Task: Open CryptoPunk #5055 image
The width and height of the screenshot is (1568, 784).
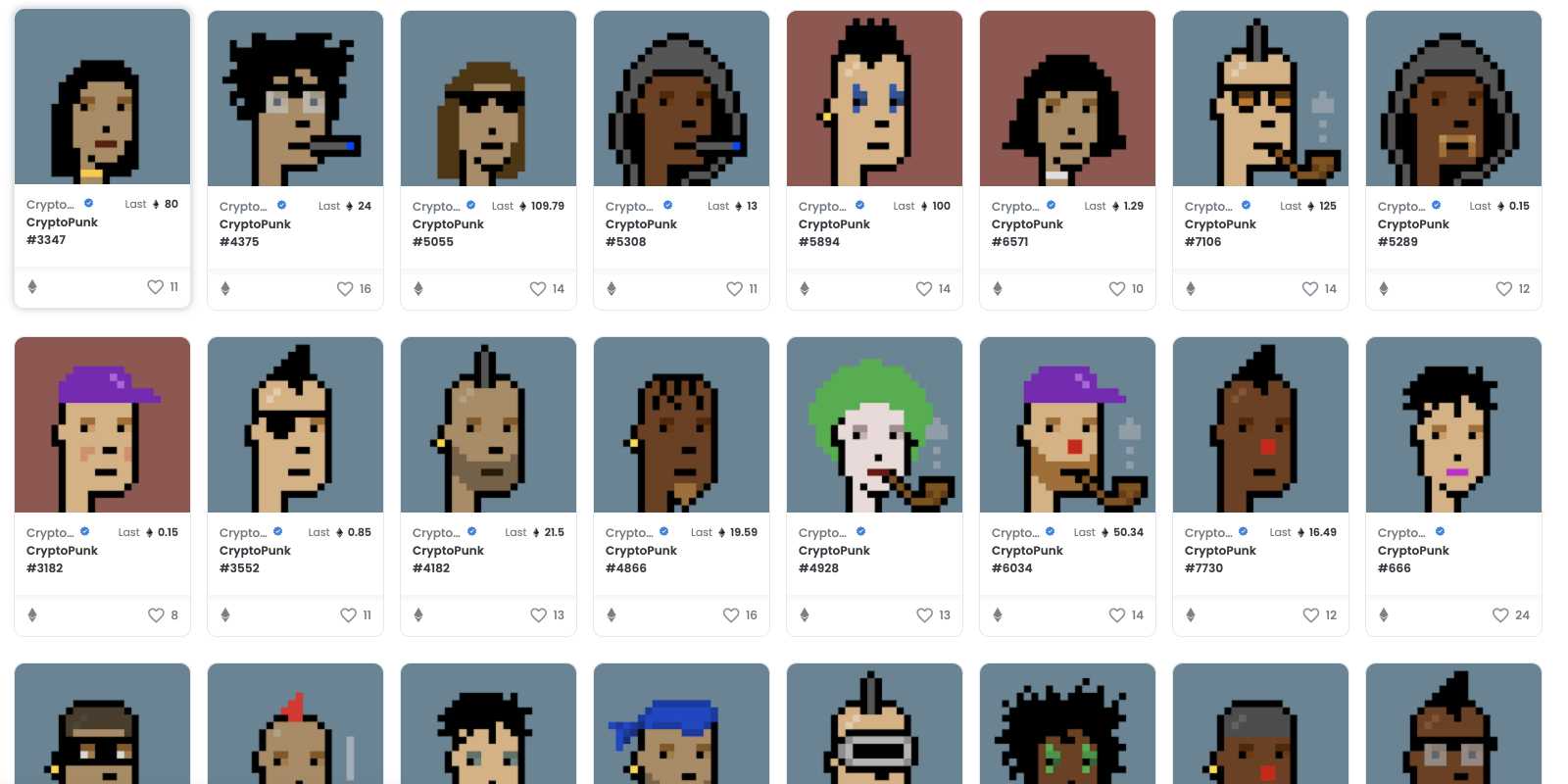Action: [488, 98]
